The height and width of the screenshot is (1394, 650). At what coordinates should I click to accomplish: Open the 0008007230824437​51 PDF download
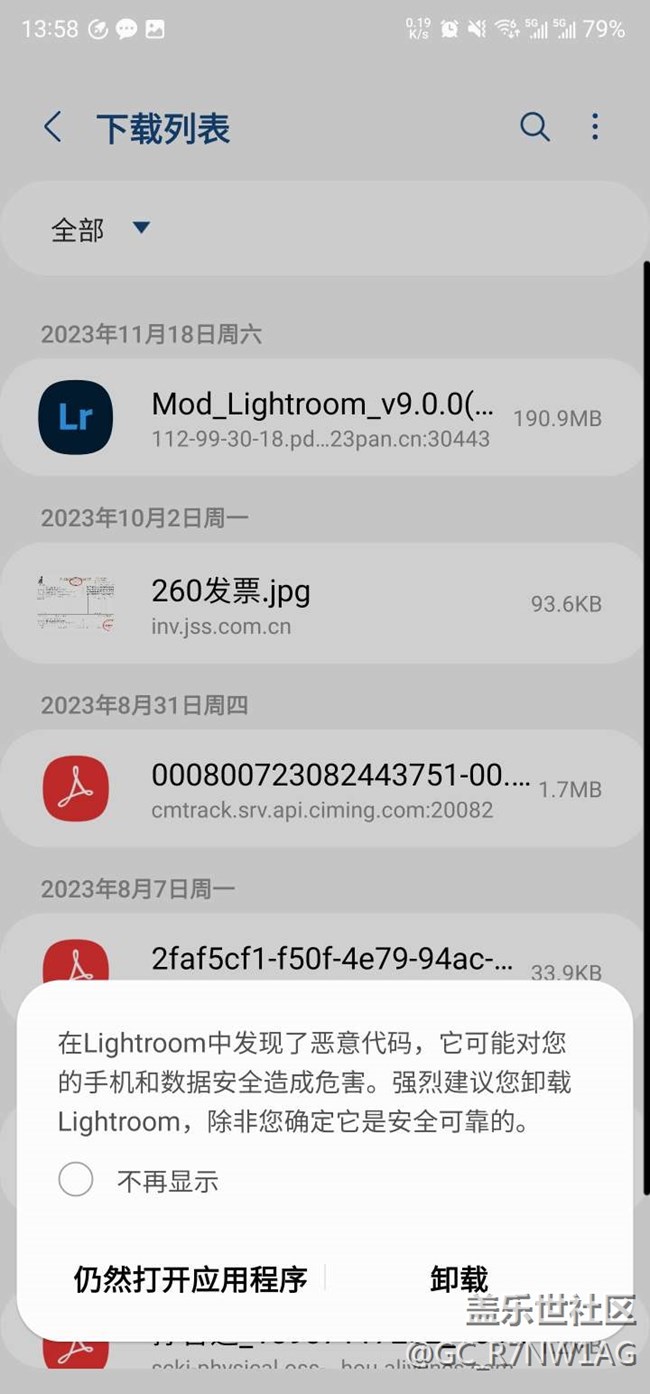tap(320, 789)
